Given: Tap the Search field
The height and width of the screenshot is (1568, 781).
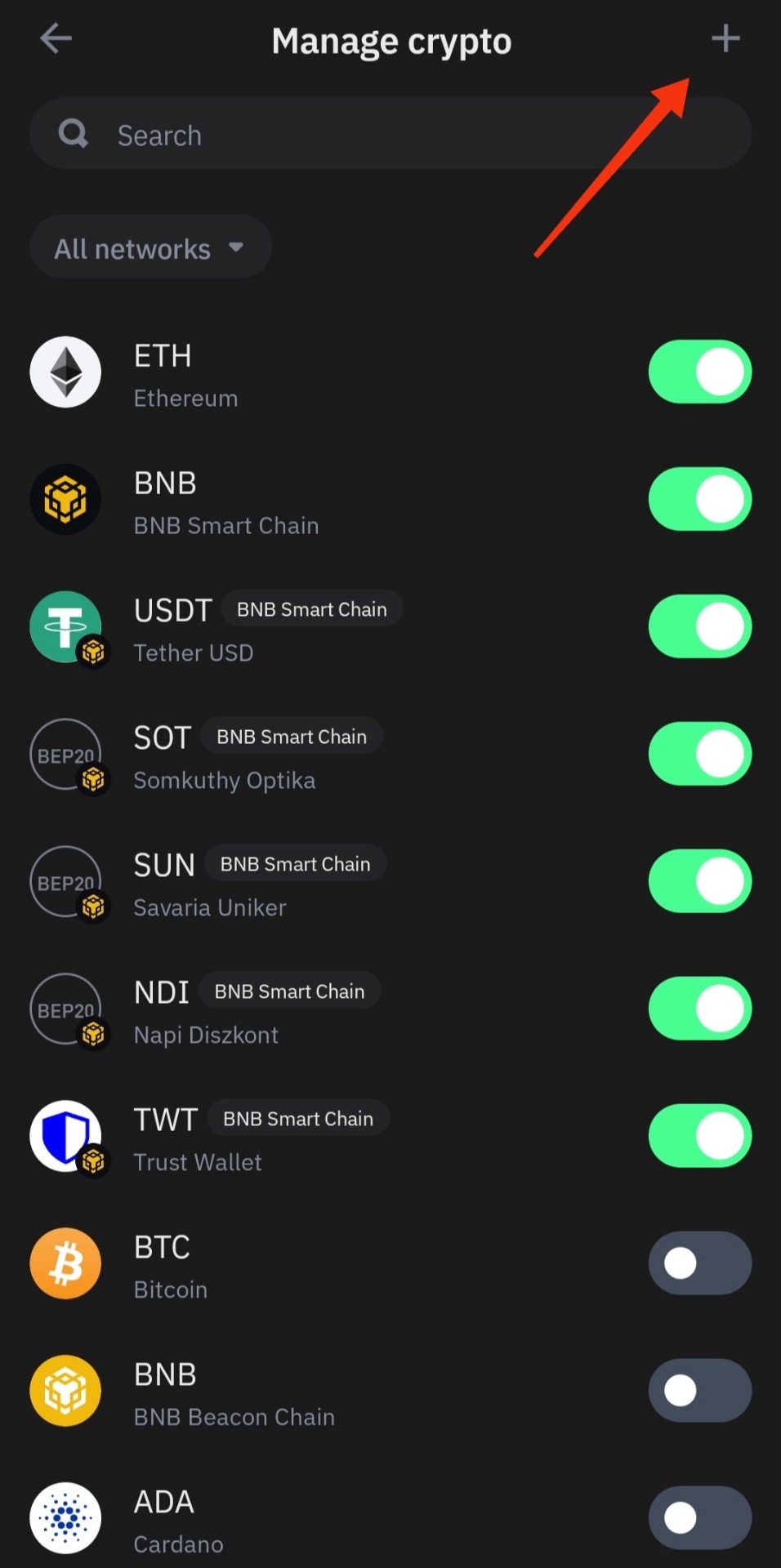Looking at the screenshot, I should [x=390, y=134].
